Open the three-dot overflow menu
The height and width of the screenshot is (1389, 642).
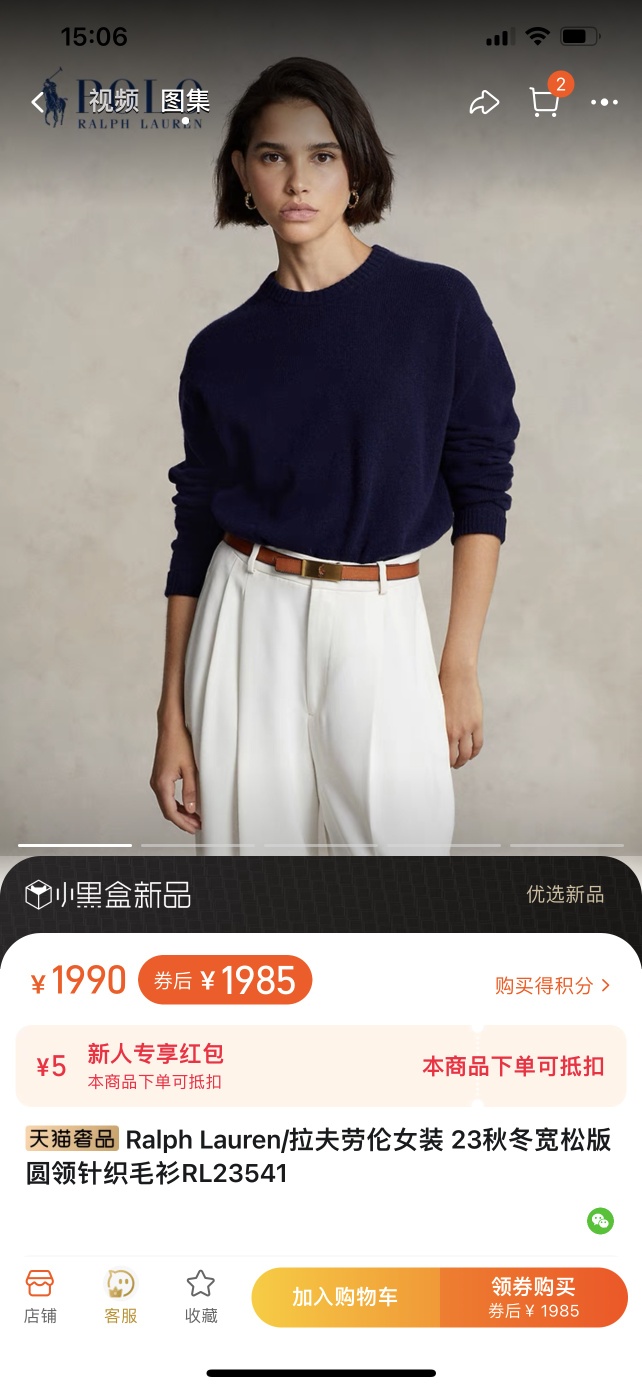(x=604, y=102)
